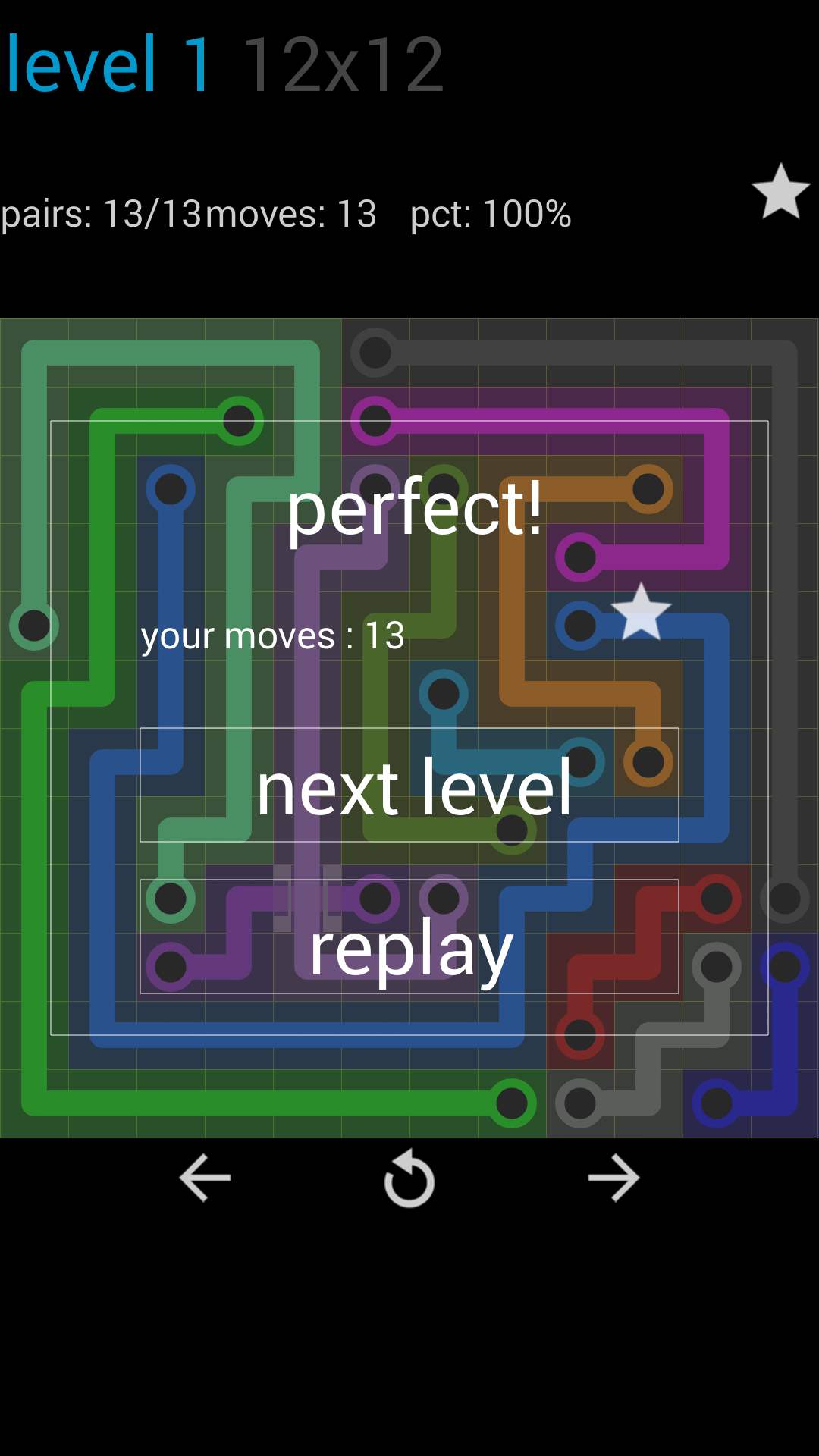Tap the next level button

(x=409, y=786)
